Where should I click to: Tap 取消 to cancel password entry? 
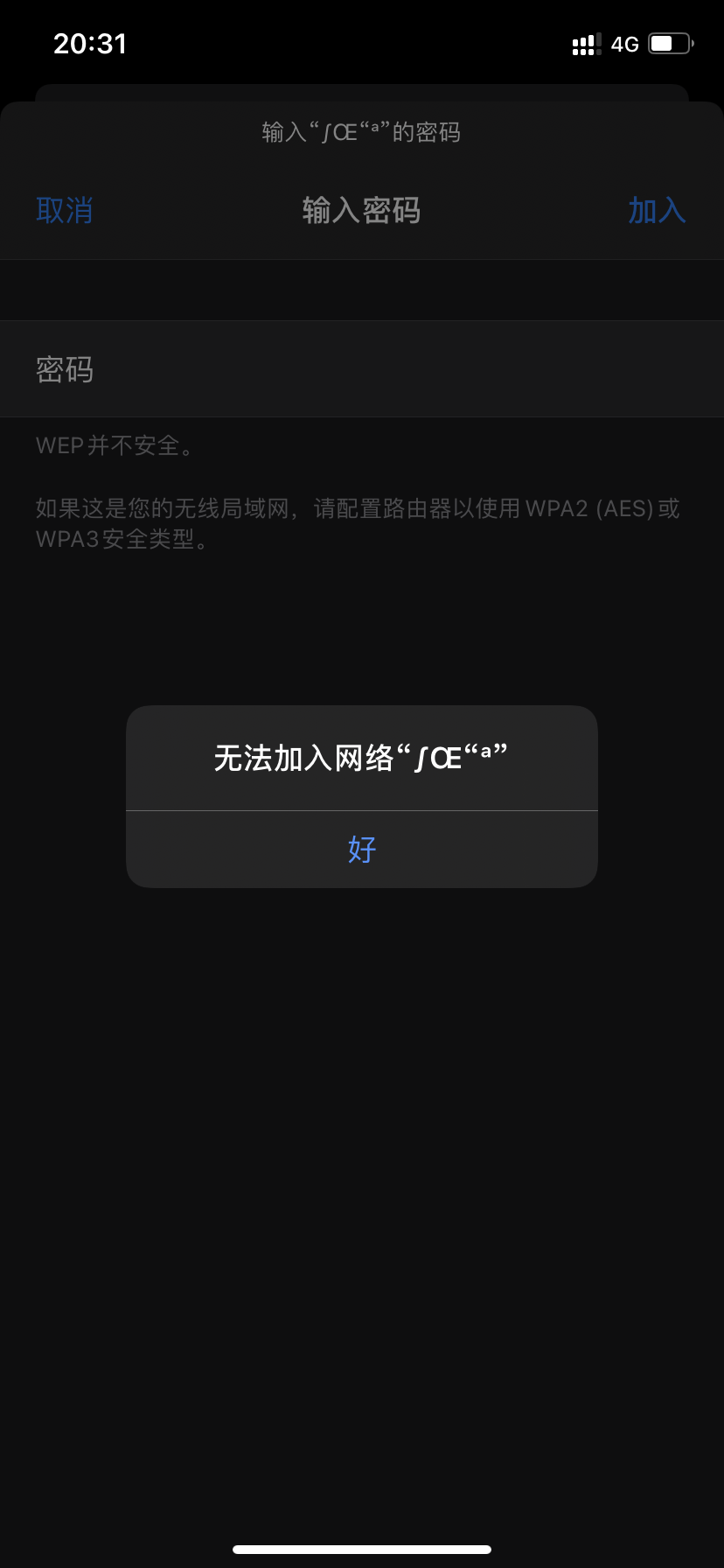pyautogui.click(x=64, y=211)
